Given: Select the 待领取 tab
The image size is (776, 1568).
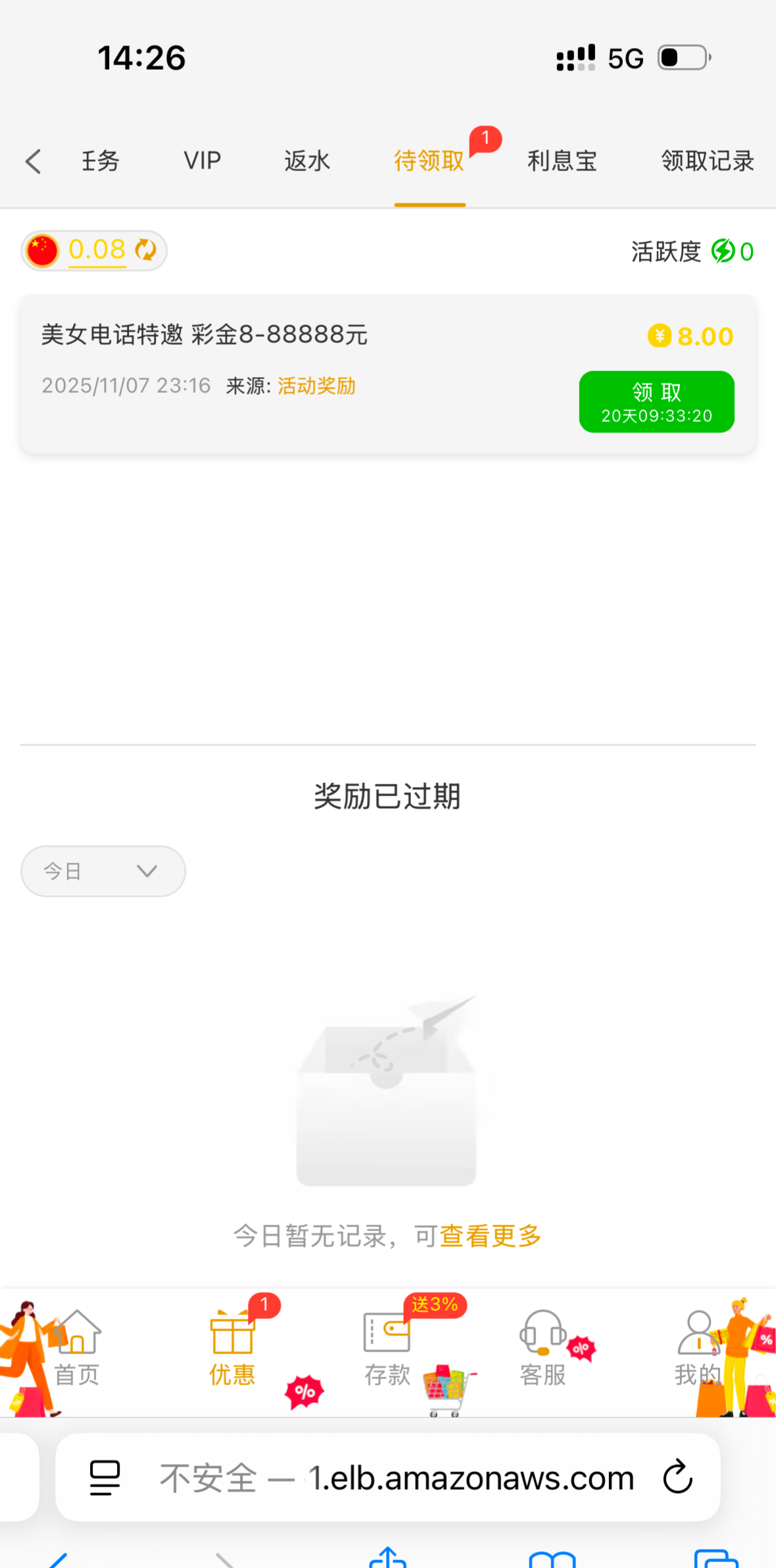Looking at the screenshot, I should coord(429,161).
